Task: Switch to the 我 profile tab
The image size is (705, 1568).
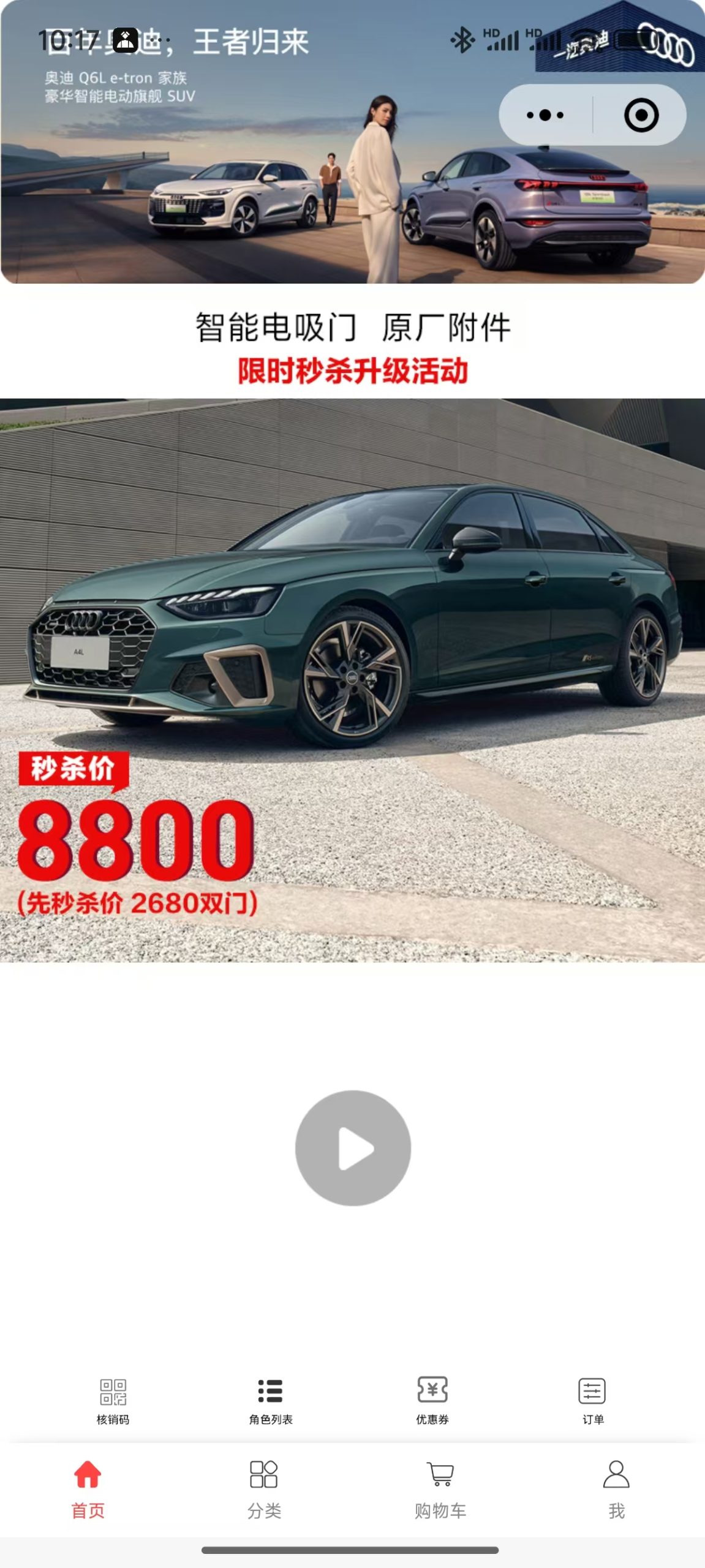Action: coord(616,1489)
